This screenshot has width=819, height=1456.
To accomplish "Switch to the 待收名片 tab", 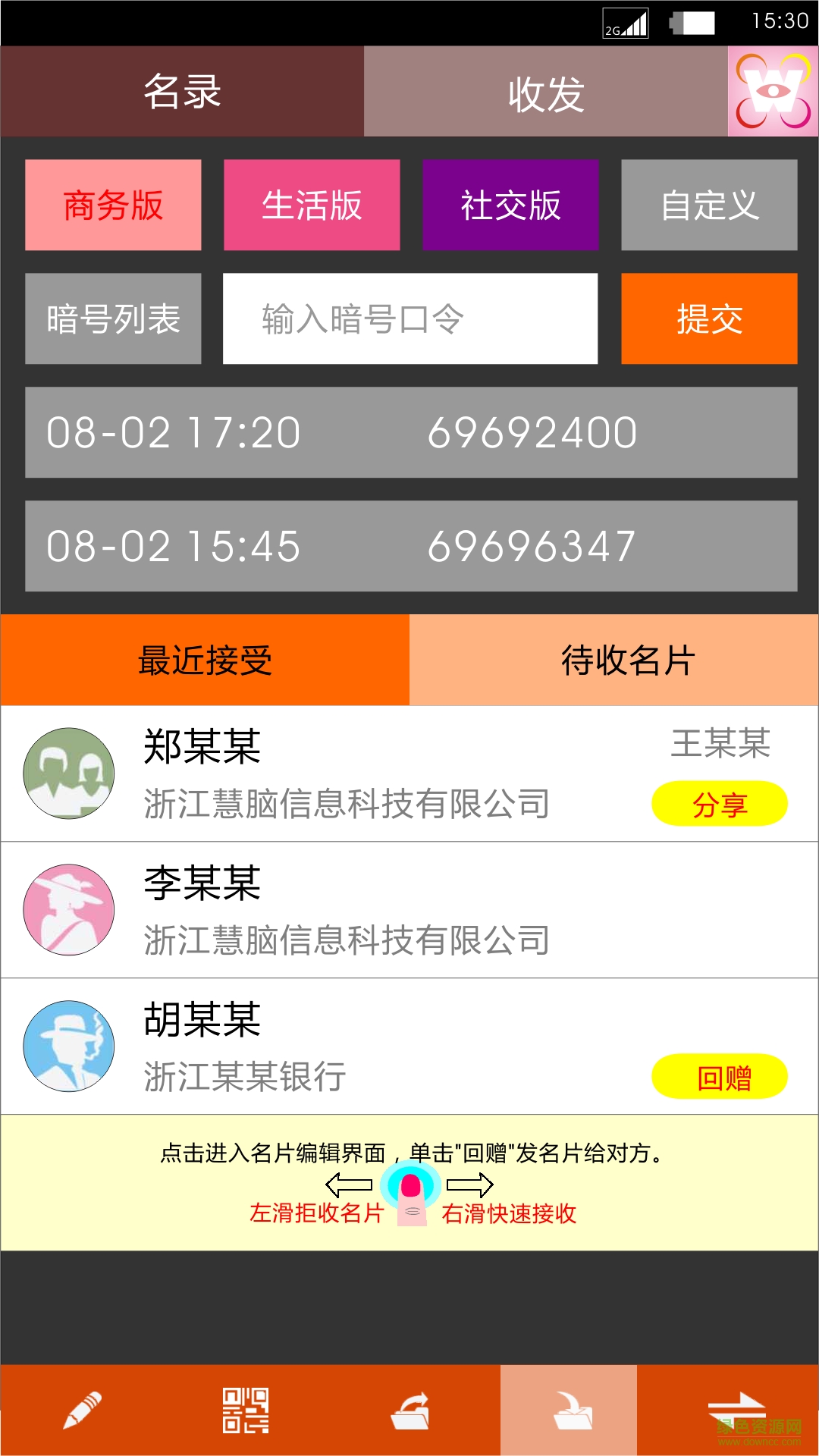I will click(x=614, y=657).
